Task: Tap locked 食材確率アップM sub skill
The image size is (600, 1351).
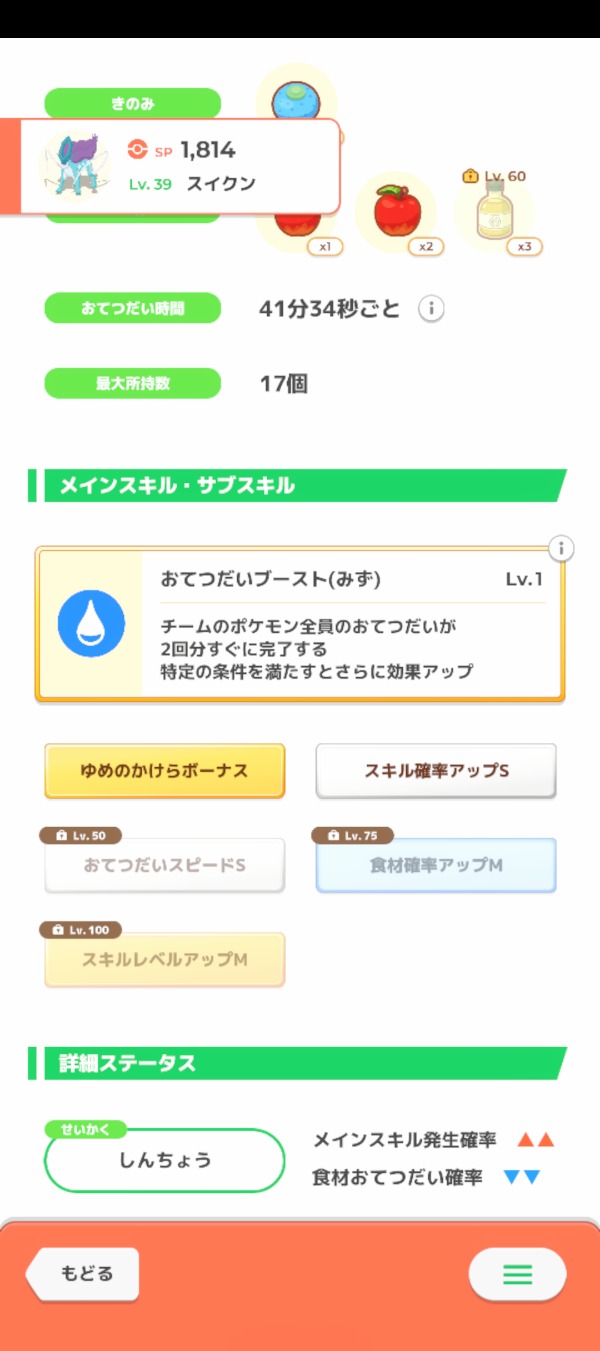Action: tap(436, 866)
